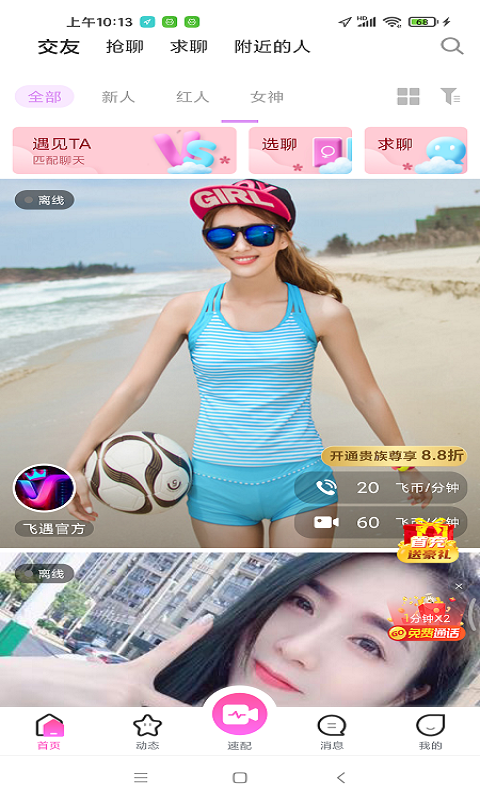
Task: Switch to the 求聊 top tab
Action: 189,47
